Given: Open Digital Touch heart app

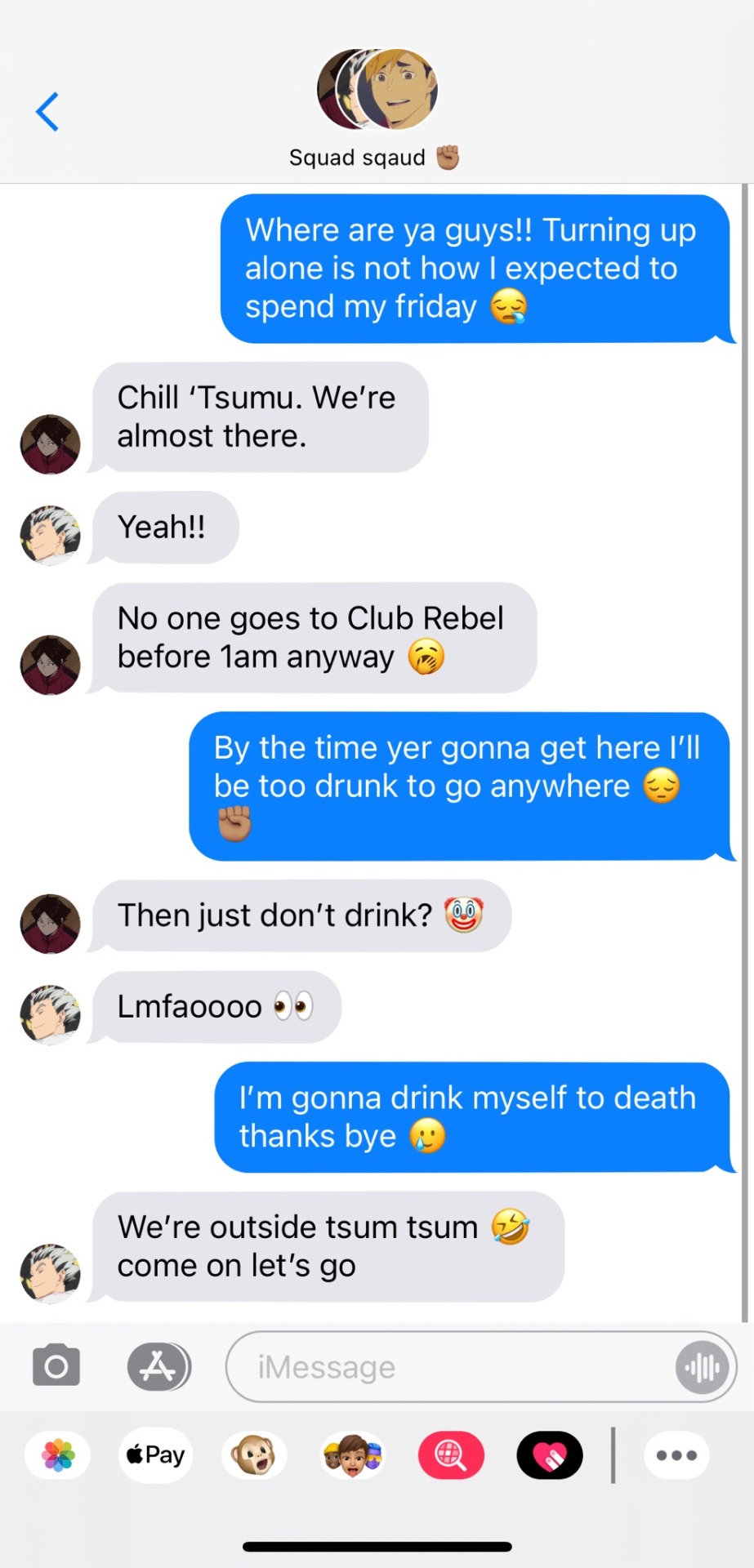Looking at the screenshot, I should [550, 1454].
